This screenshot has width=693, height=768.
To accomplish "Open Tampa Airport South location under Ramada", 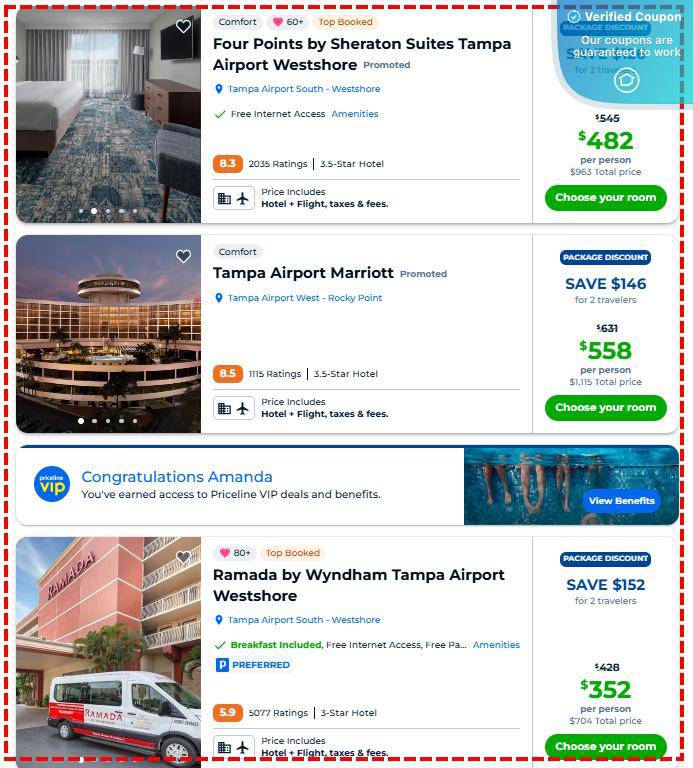I will pyautogui.click(x=303, y=620).
